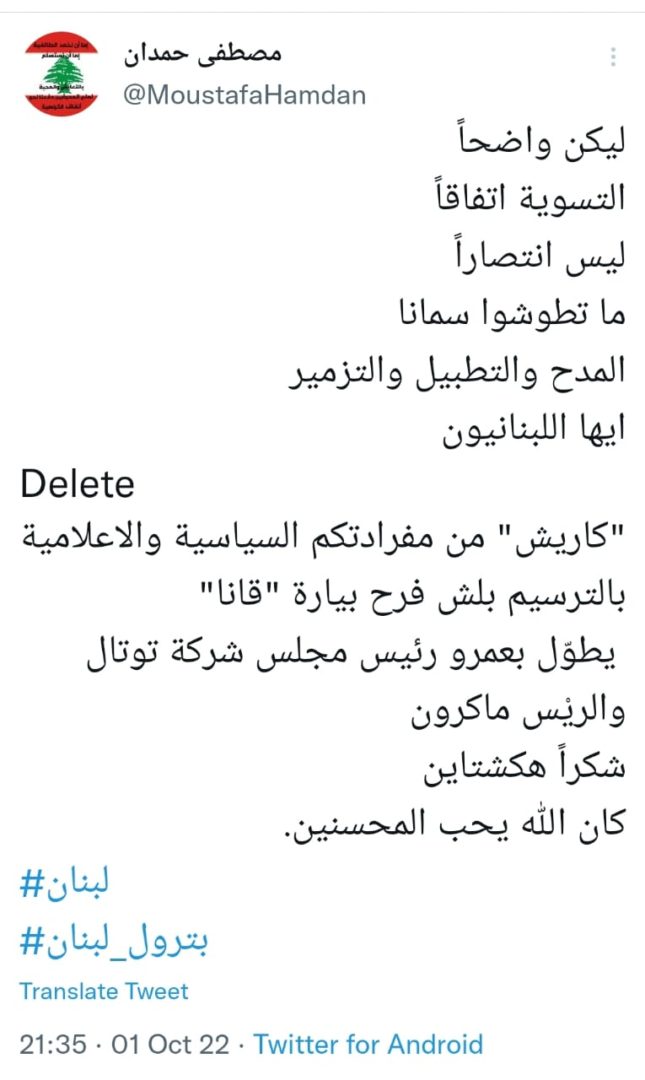Open the #بترول_لبنان hashtag
645x1080 pixels.
[114, 939]
